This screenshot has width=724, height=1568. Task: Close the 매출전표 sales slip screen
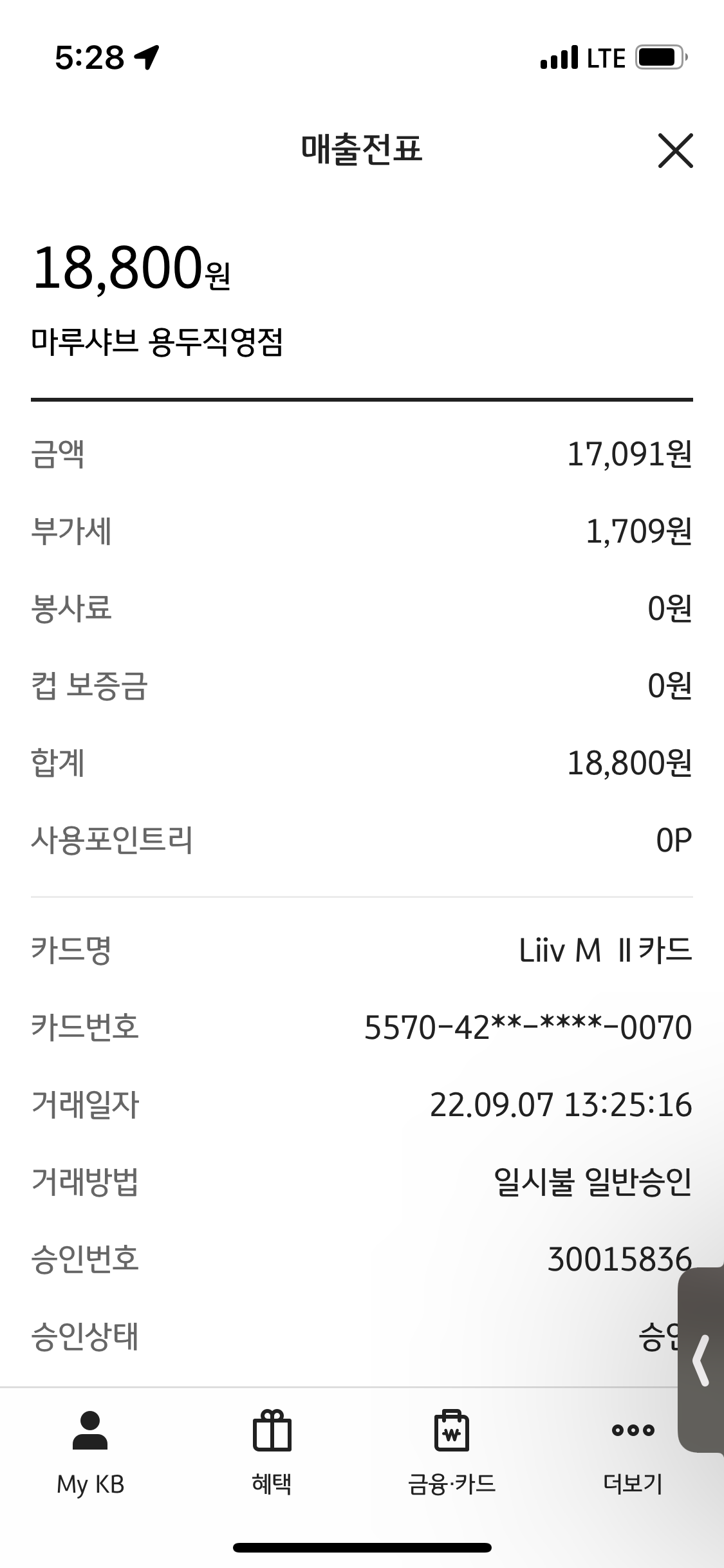point(675,151)
